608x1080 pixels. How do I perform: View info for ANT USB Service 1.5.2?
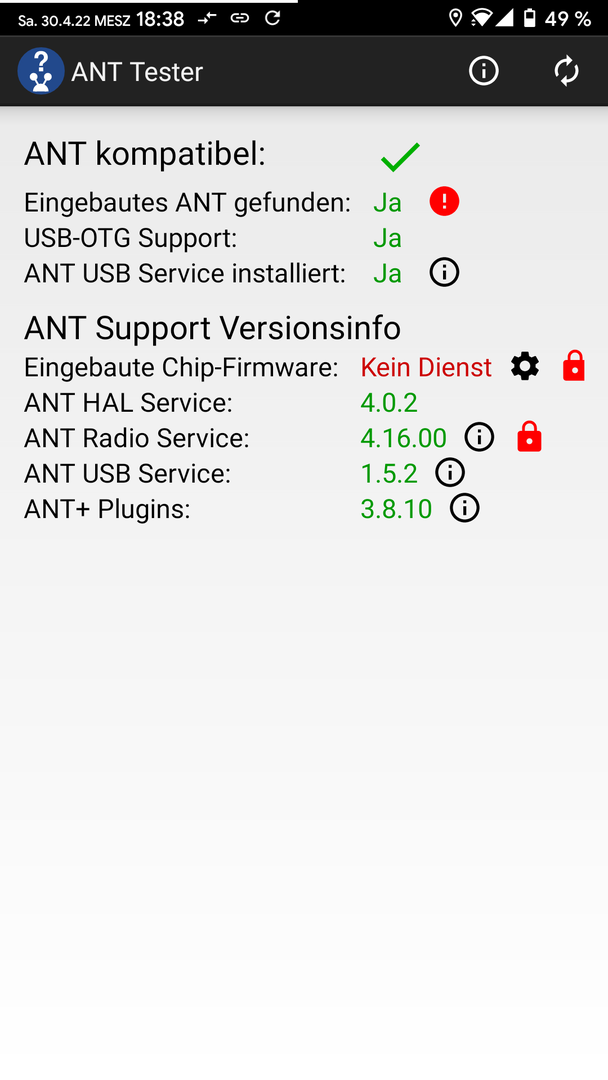(450, 472)
